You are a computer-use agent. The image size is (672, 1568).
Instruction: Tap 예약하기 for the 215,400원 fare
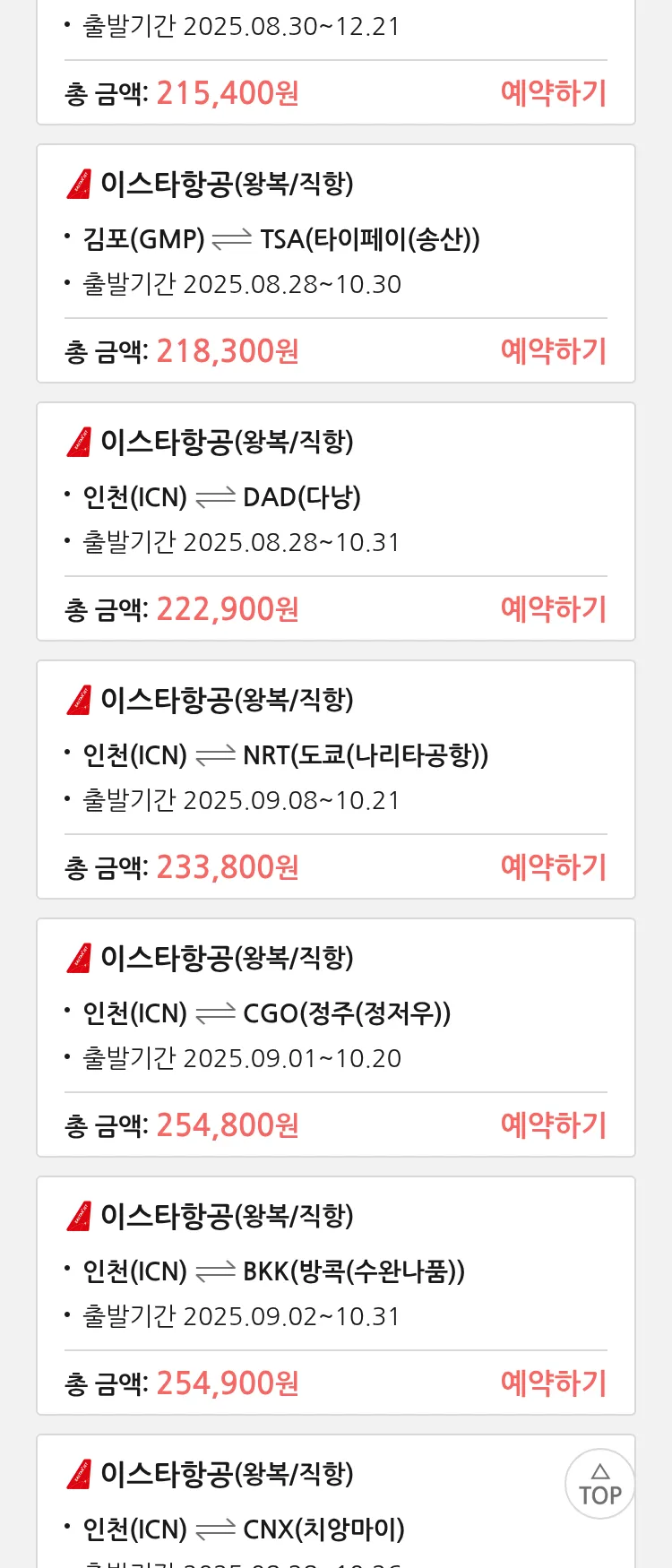[553, 93]
